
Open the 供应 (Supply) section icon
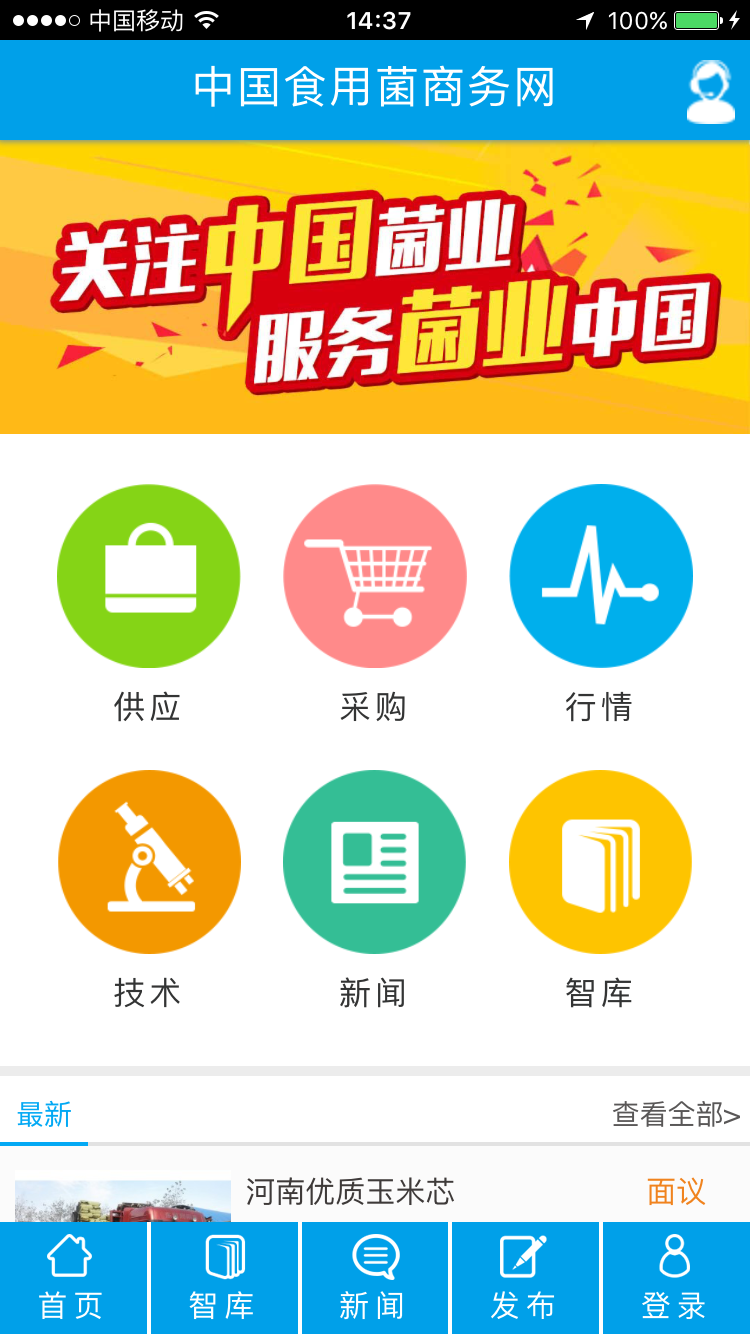point(149,576)
